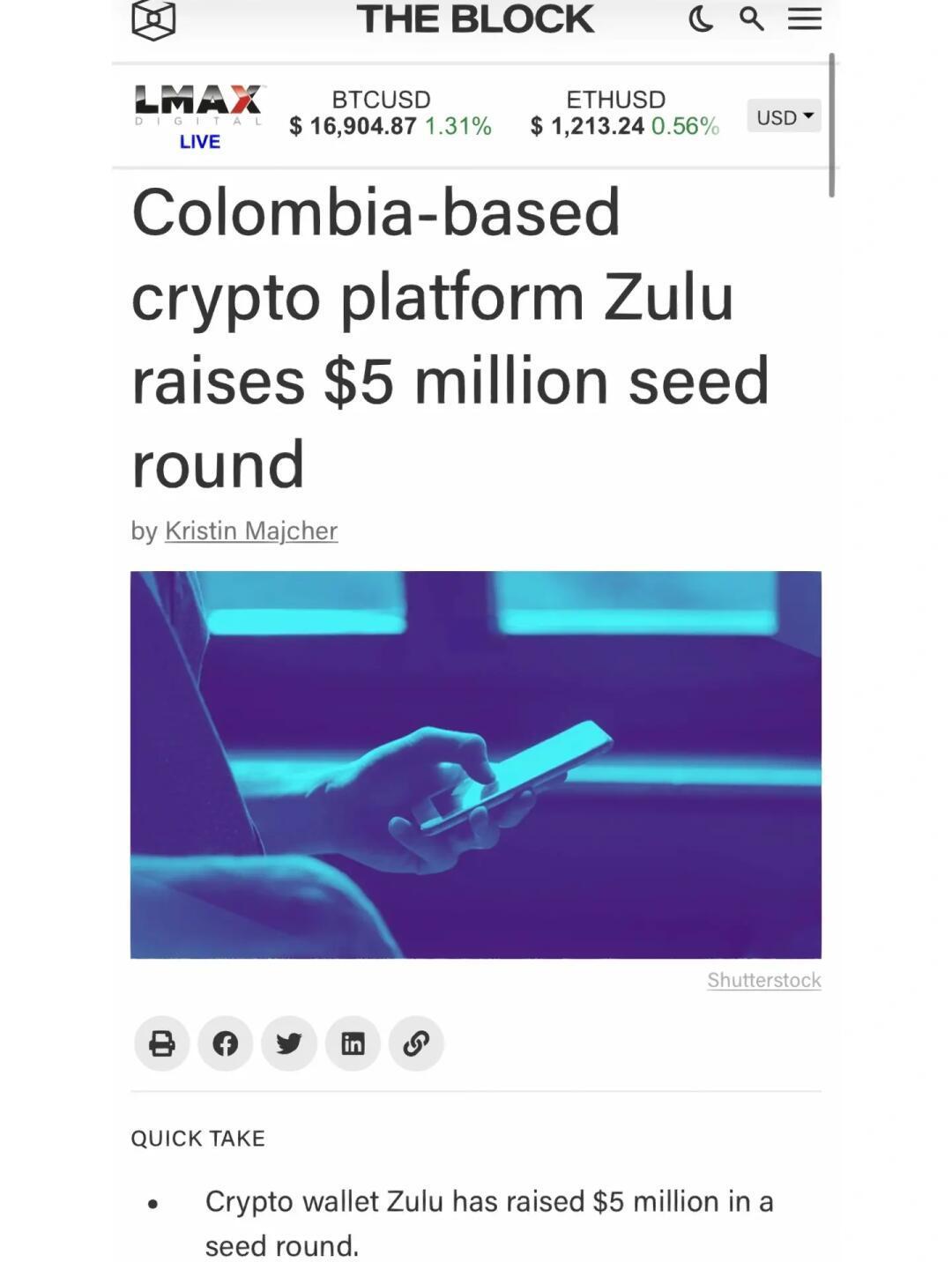Share the article on LinkedIn
This screenshot has height=1262, width=952.
point(353,1043)
